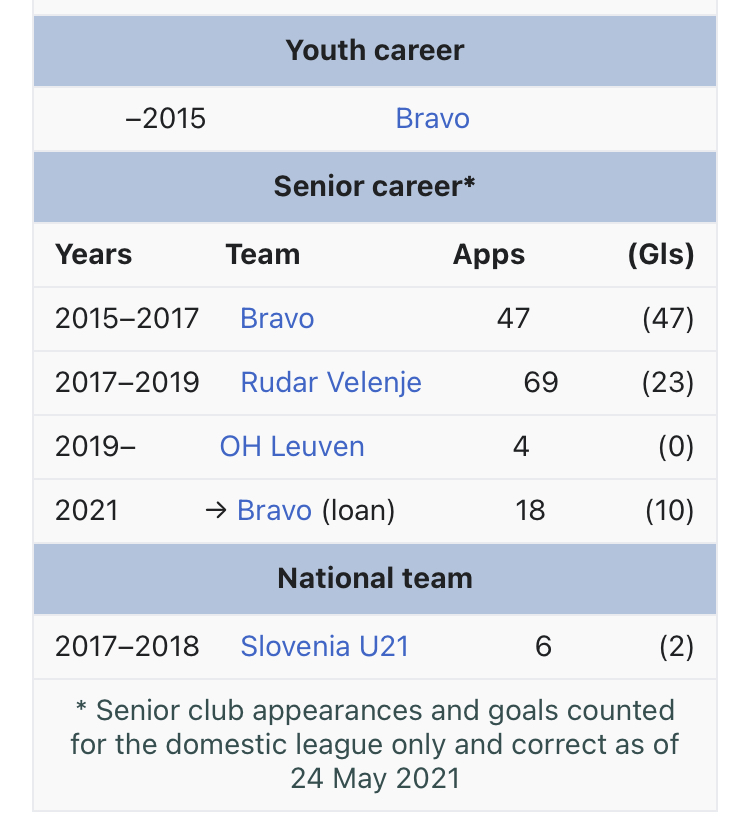Open the Rudar Velenje team link
The image size is (750, 819).
click(331, 382)
